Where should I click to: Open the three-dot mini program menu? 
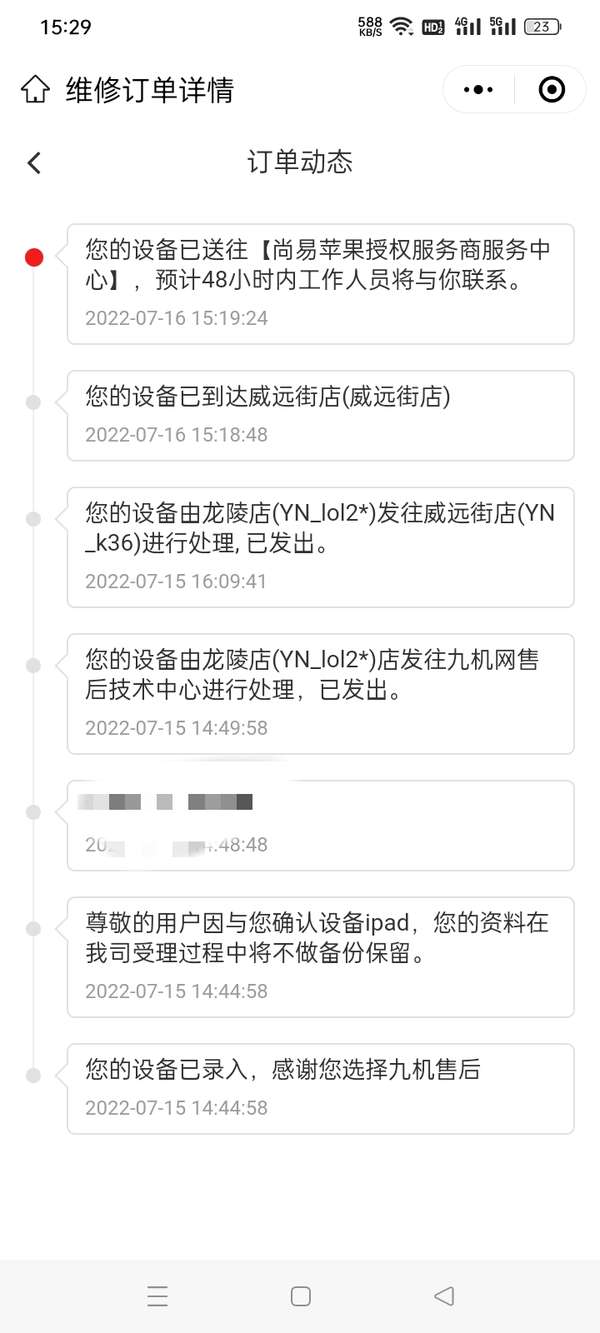pos(478,90)
